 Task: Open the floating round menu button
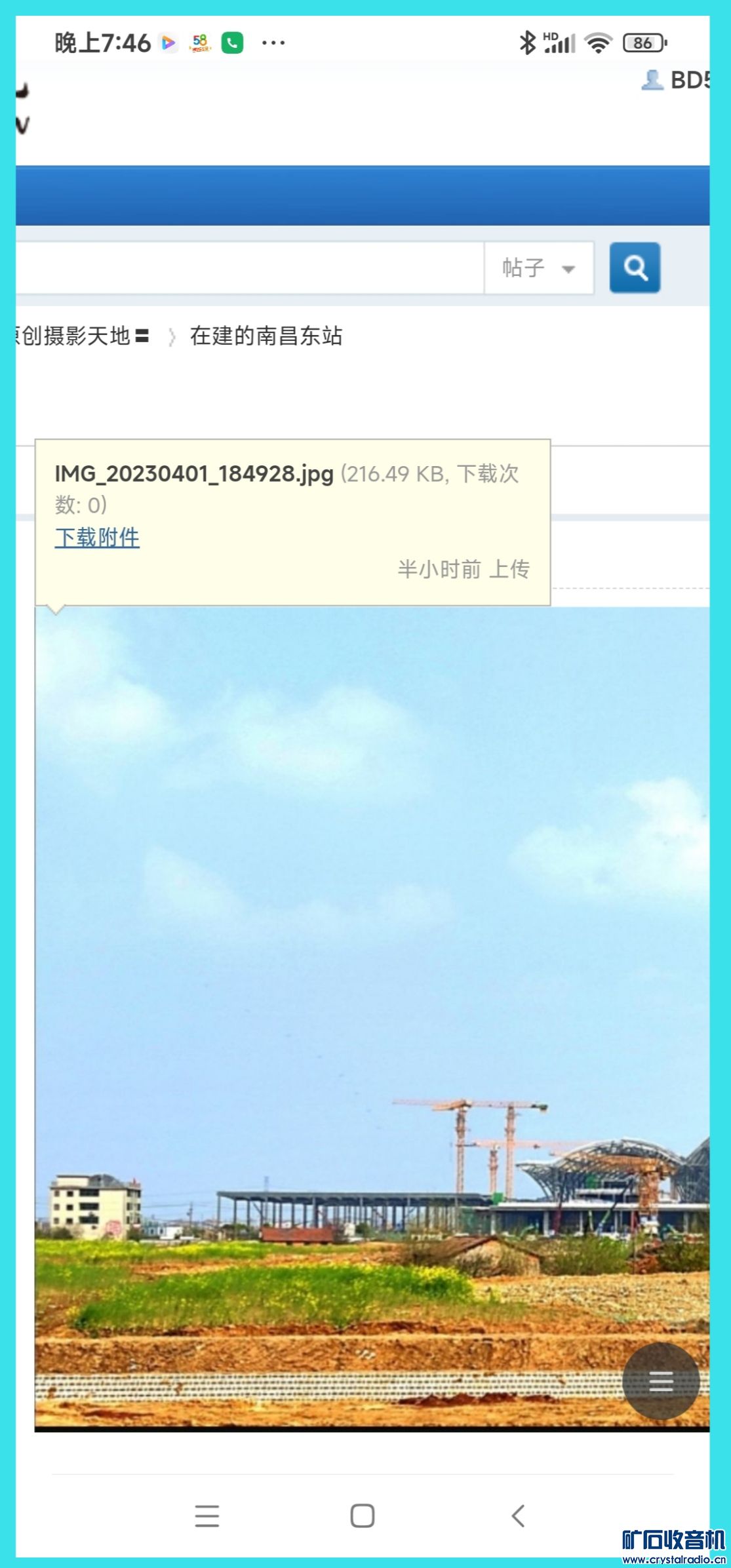660,1381
